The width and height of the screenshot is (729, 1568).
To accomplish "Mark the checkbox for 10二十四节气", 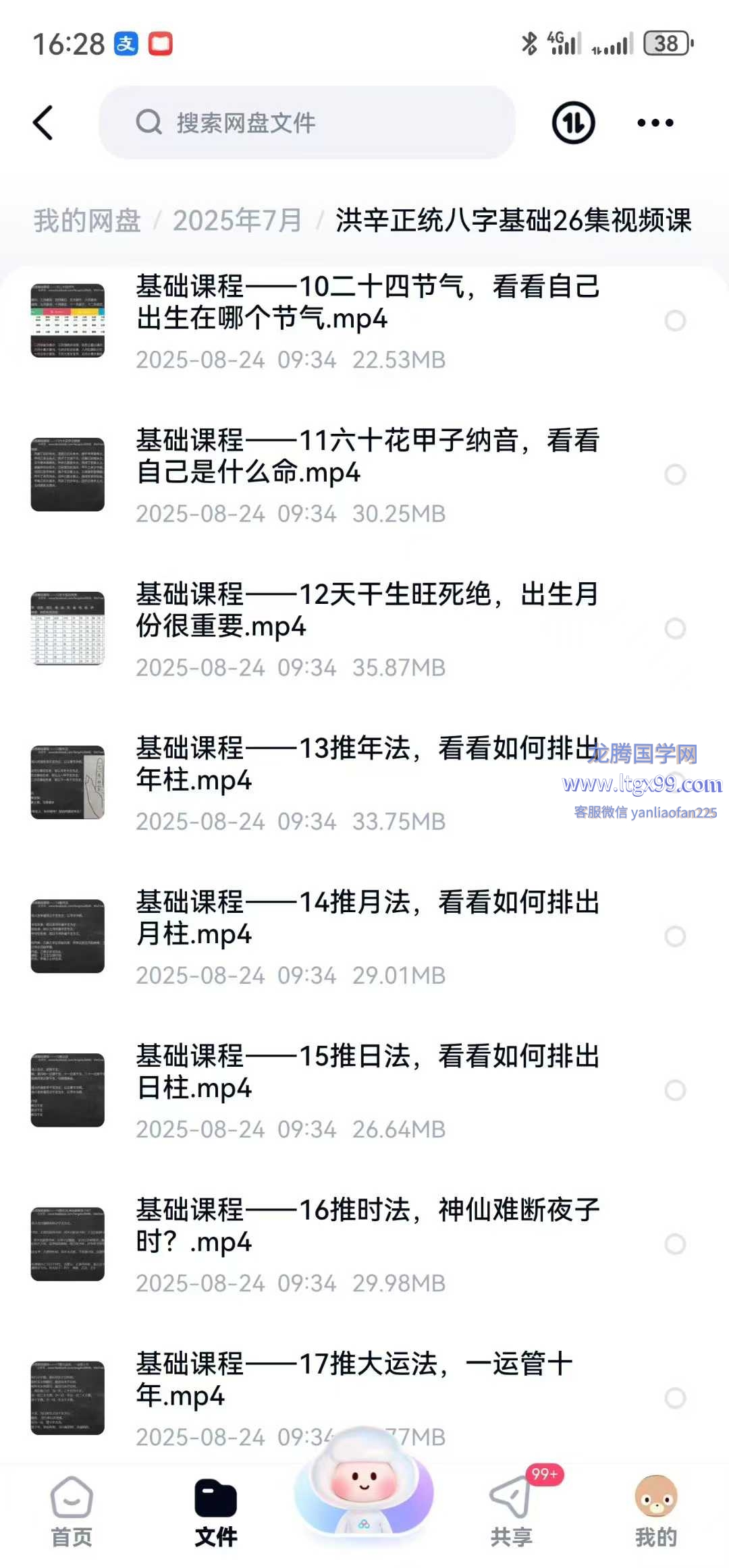I will click(x=675, y=320).
